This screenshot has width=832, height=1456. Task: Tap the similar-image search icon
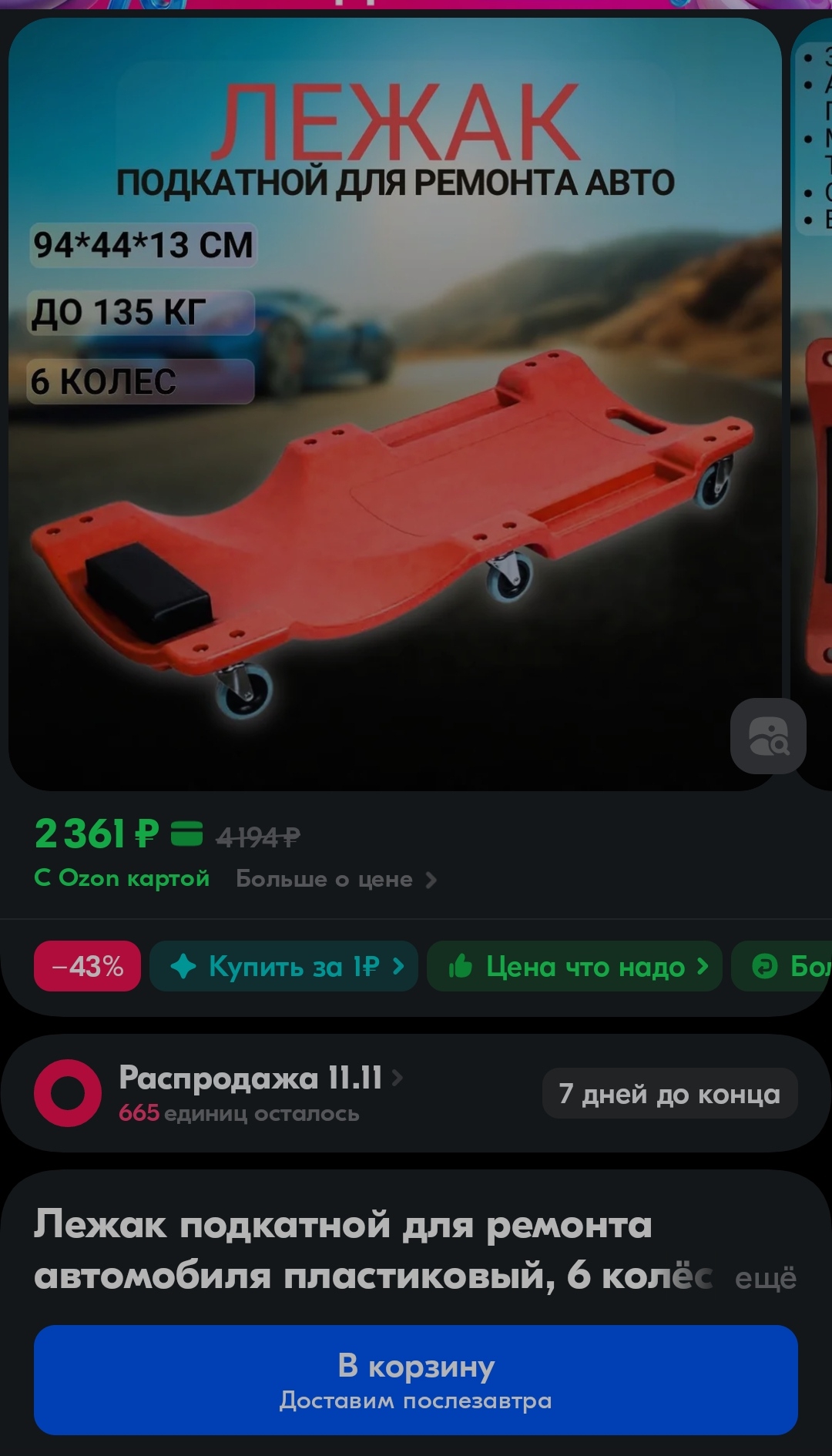[768, 736]
